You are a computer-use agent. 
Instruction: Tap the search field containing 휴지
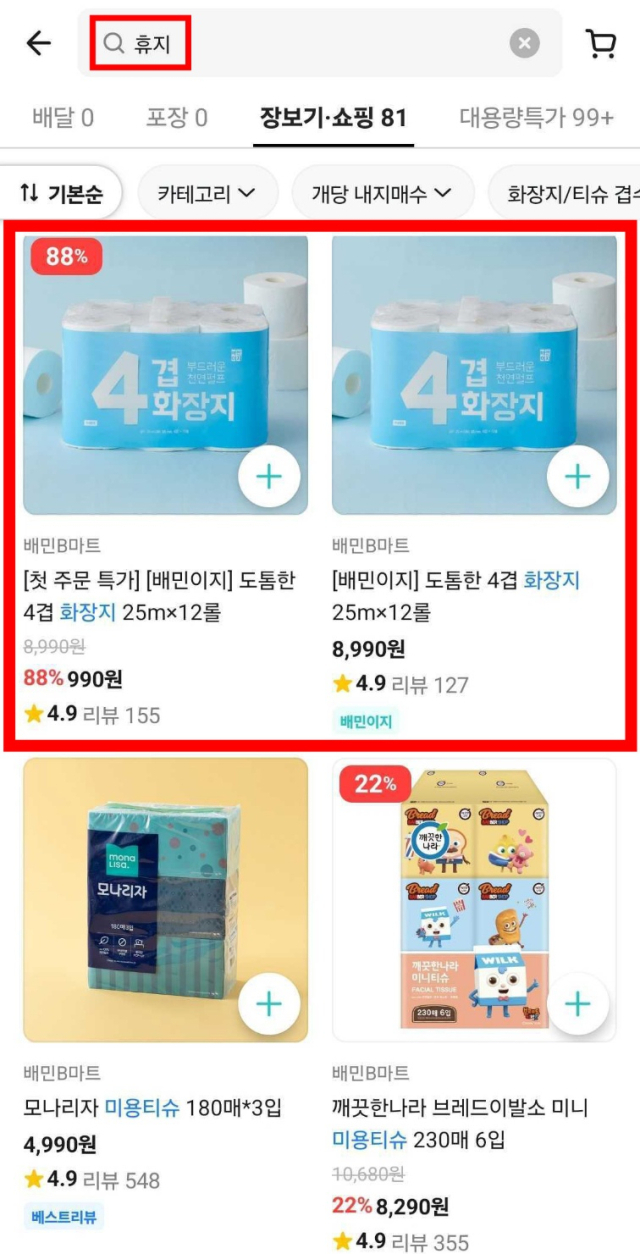point(300,43)
